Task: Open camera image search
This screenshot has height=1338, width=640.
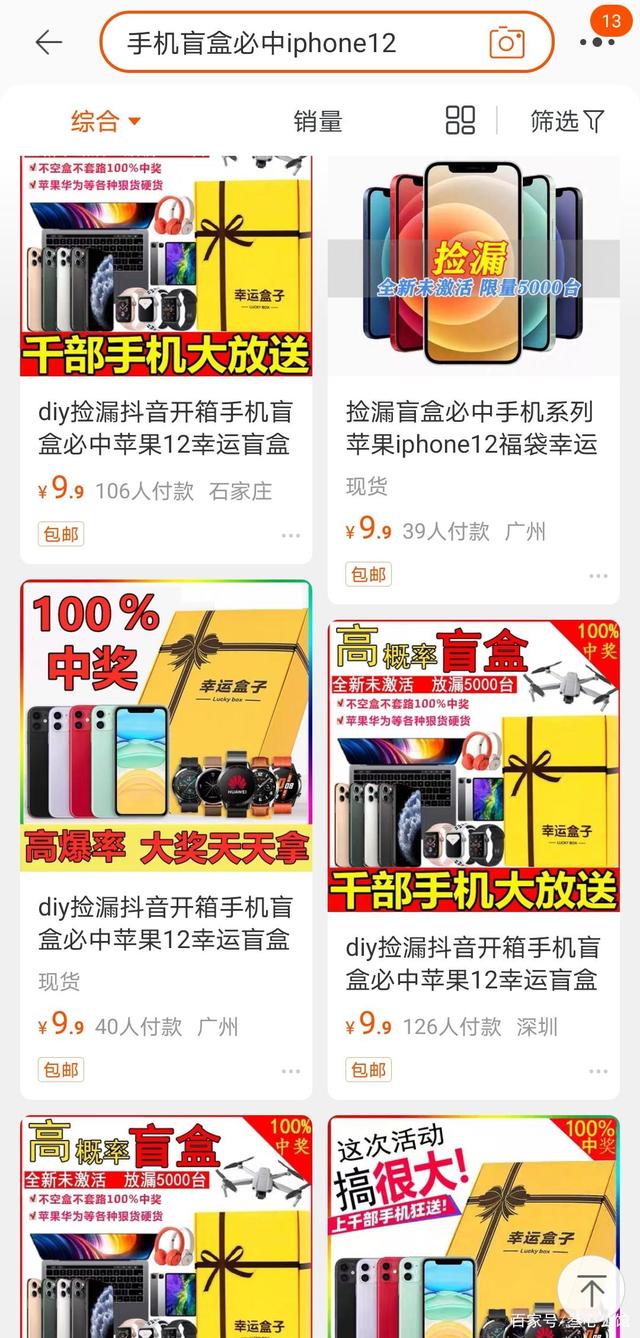Action: pos(507,42)
